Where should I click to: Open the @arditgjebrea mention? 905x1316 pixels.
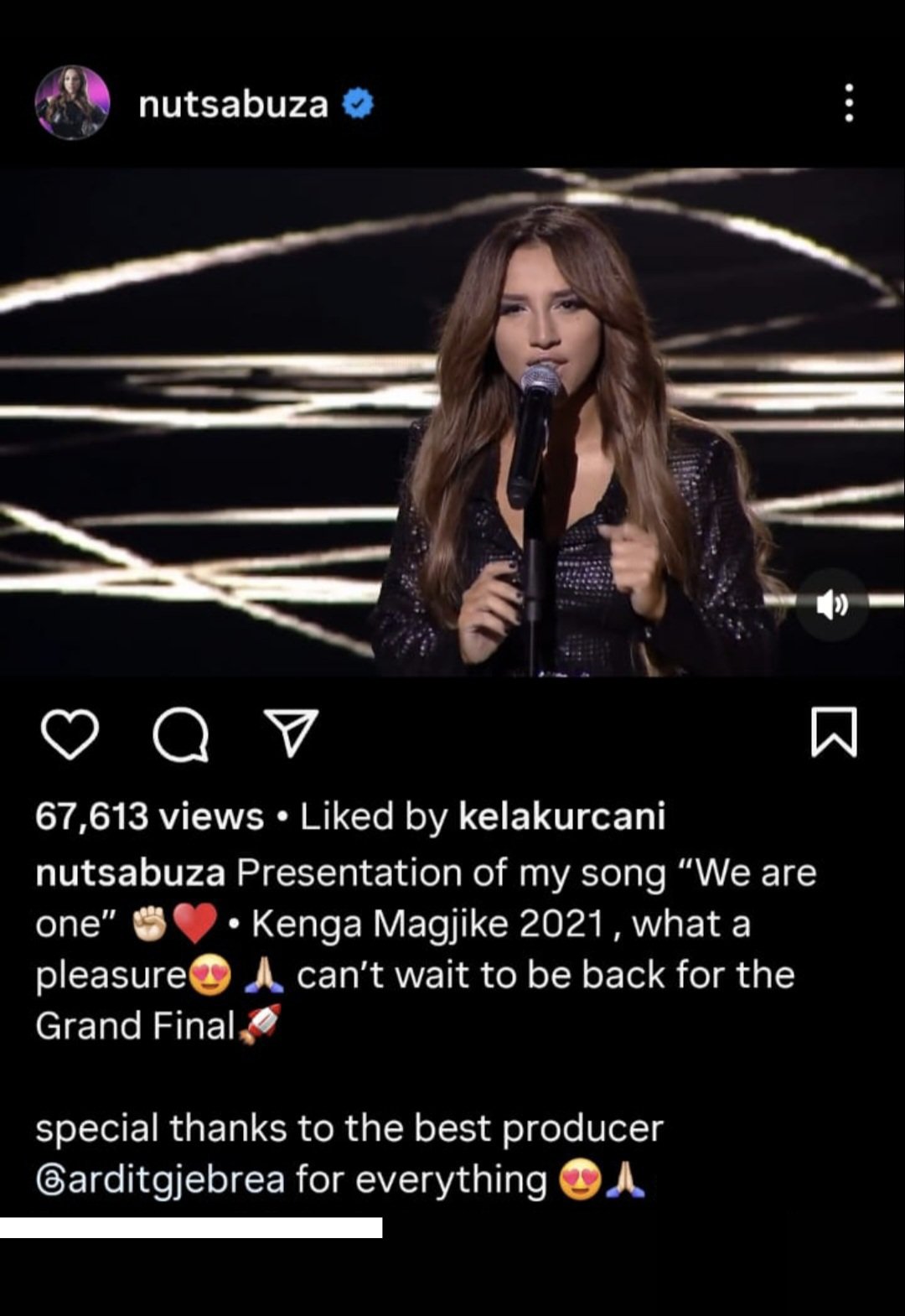(x=160, y=1179)
